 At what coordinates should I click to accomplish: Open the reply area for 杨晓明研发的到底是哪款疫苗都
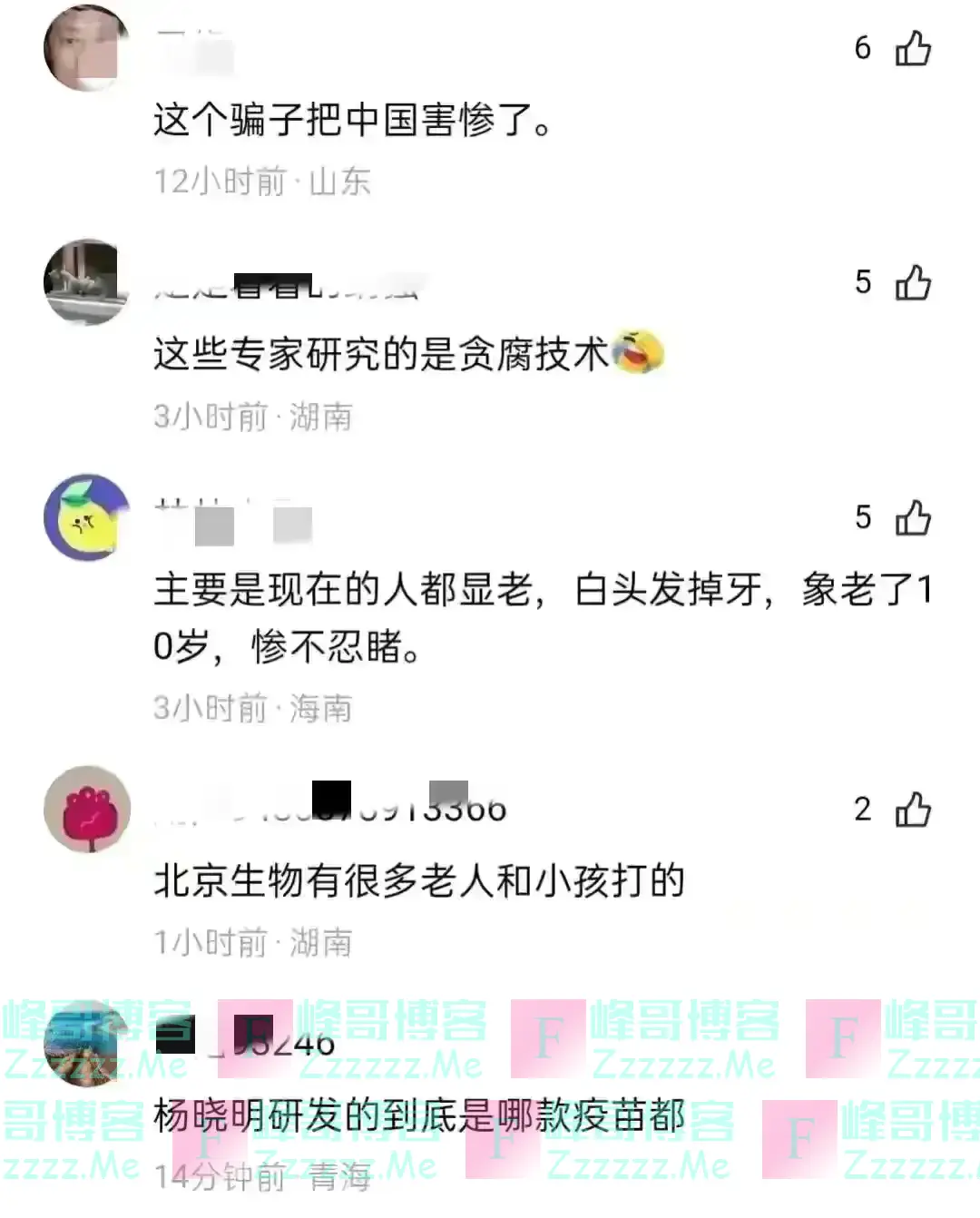click(x=417, y=1121)
